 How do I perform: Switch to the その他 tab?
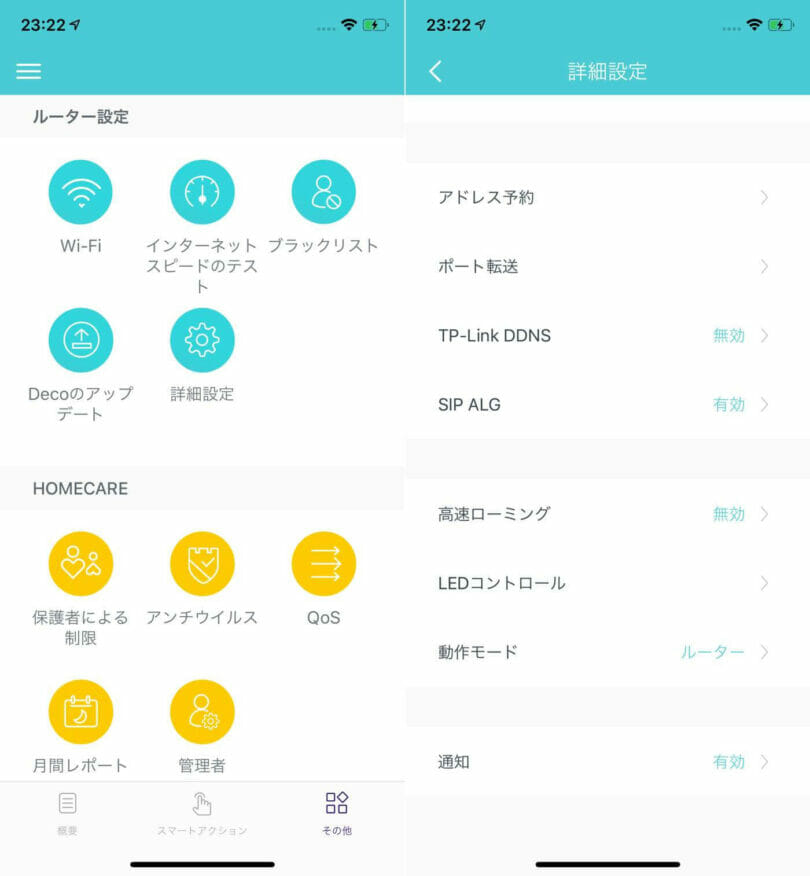[337, 812]
